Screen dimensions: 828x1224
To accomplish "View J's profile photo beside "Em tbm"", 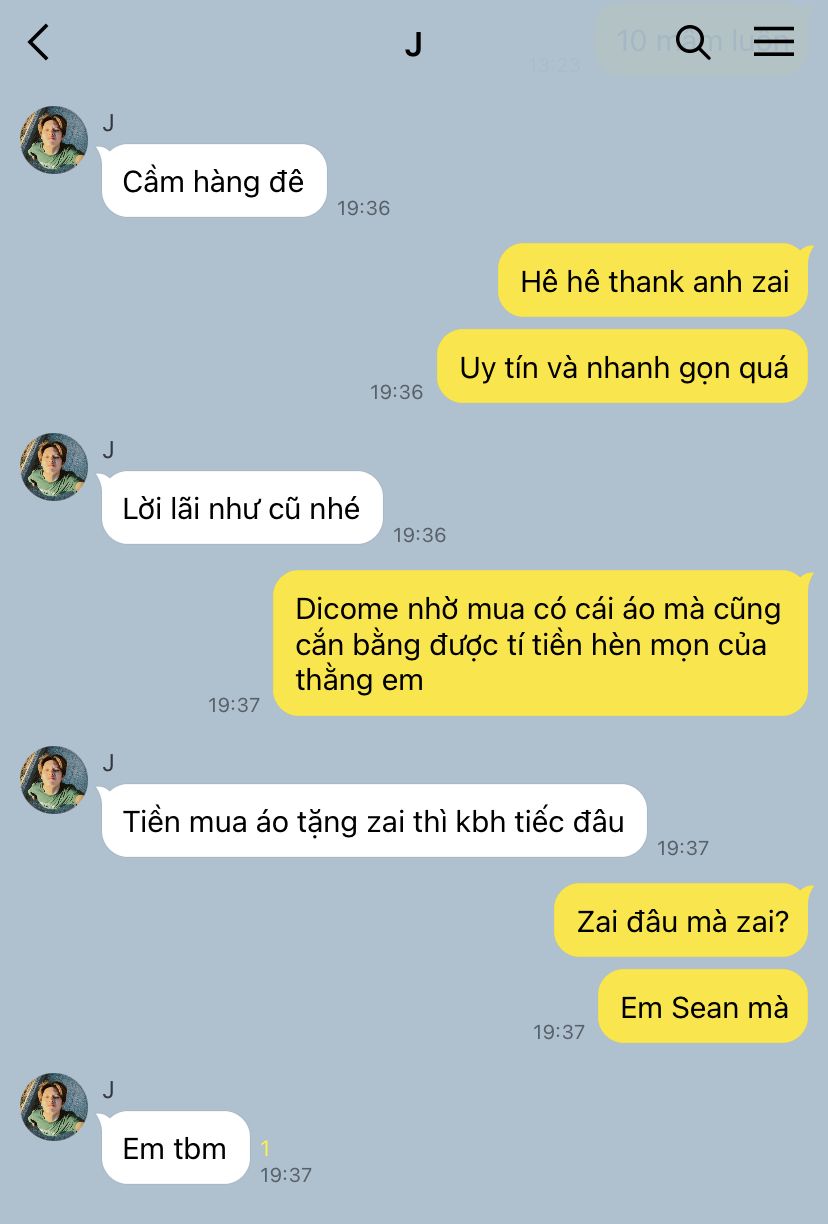I will coord(54,1107).
